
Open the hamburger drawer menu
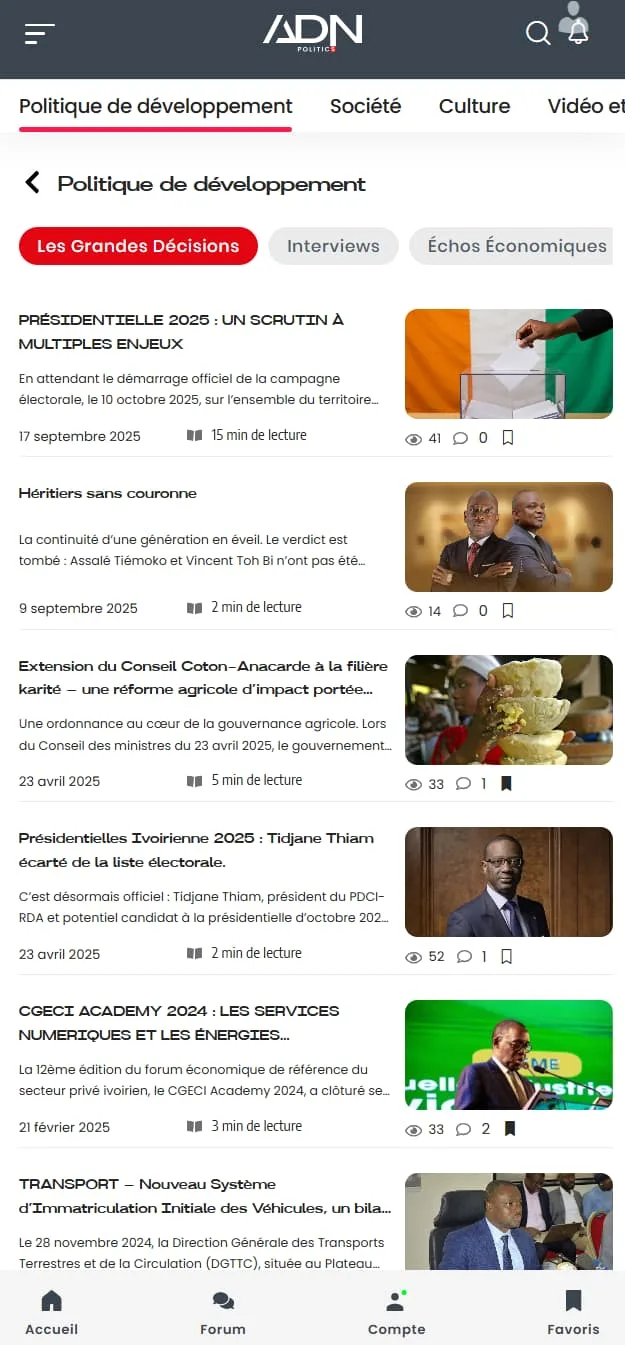(40, 34)
